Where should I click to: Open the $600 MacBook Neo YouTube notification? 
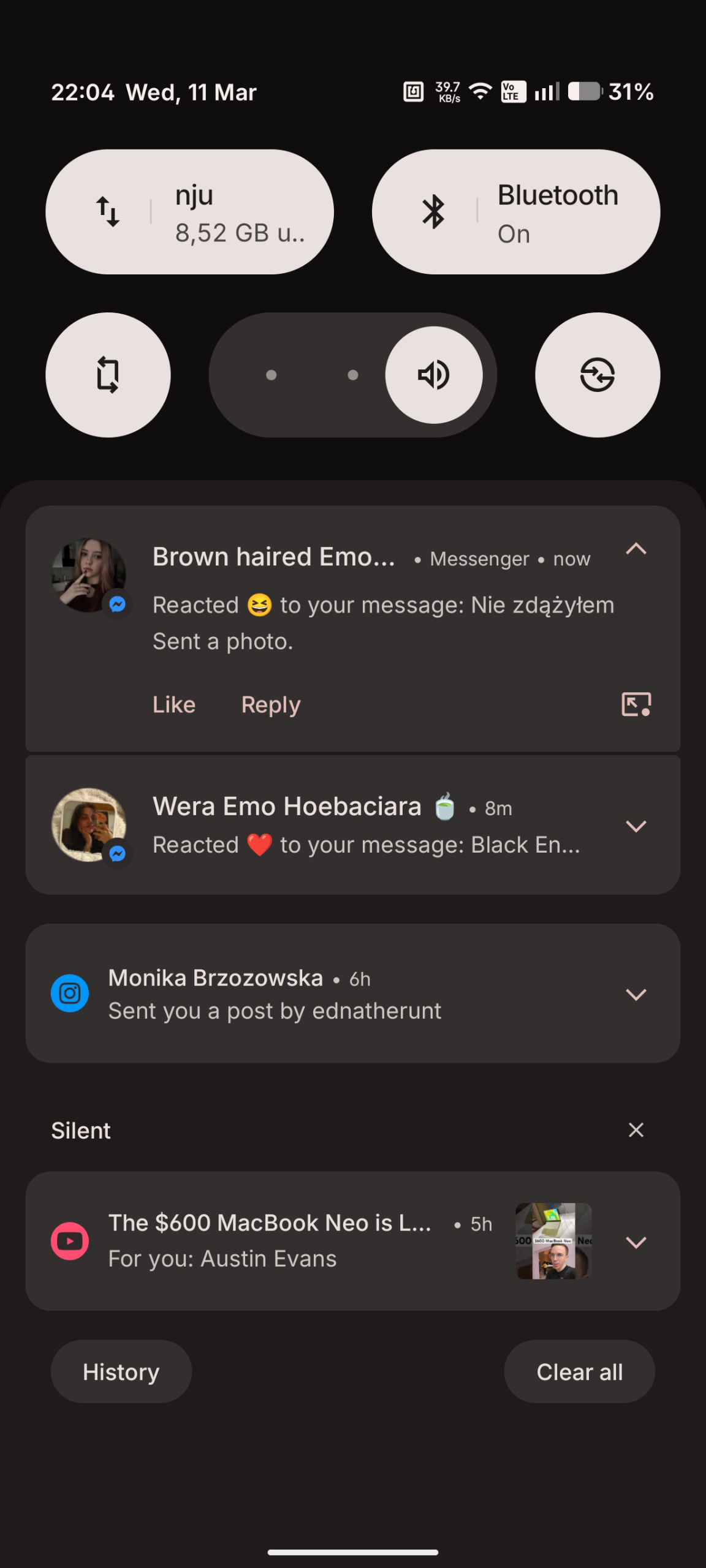coord(276,1241)
